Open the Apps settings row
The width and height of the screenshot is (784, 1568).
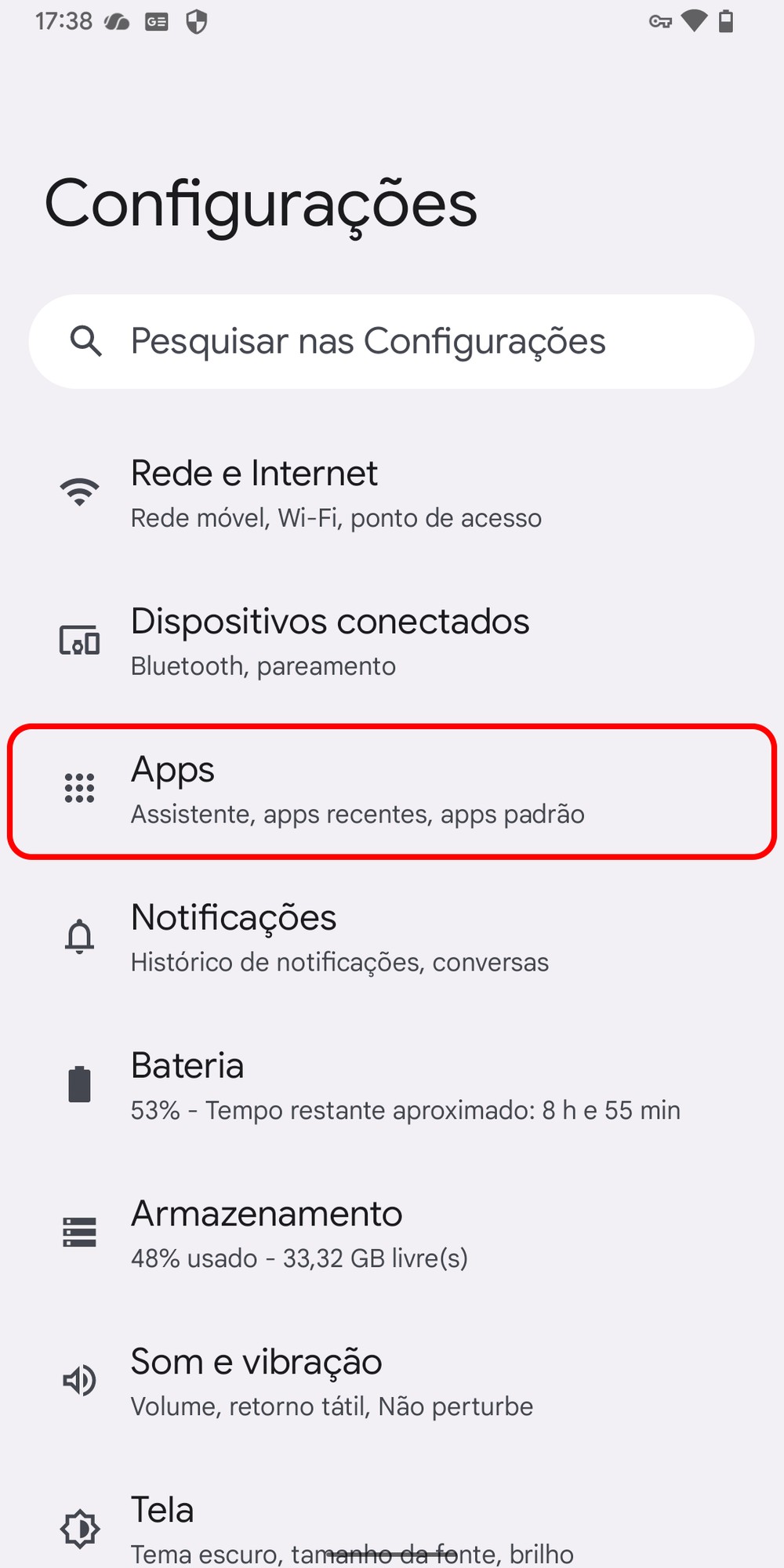click(392, 790)
